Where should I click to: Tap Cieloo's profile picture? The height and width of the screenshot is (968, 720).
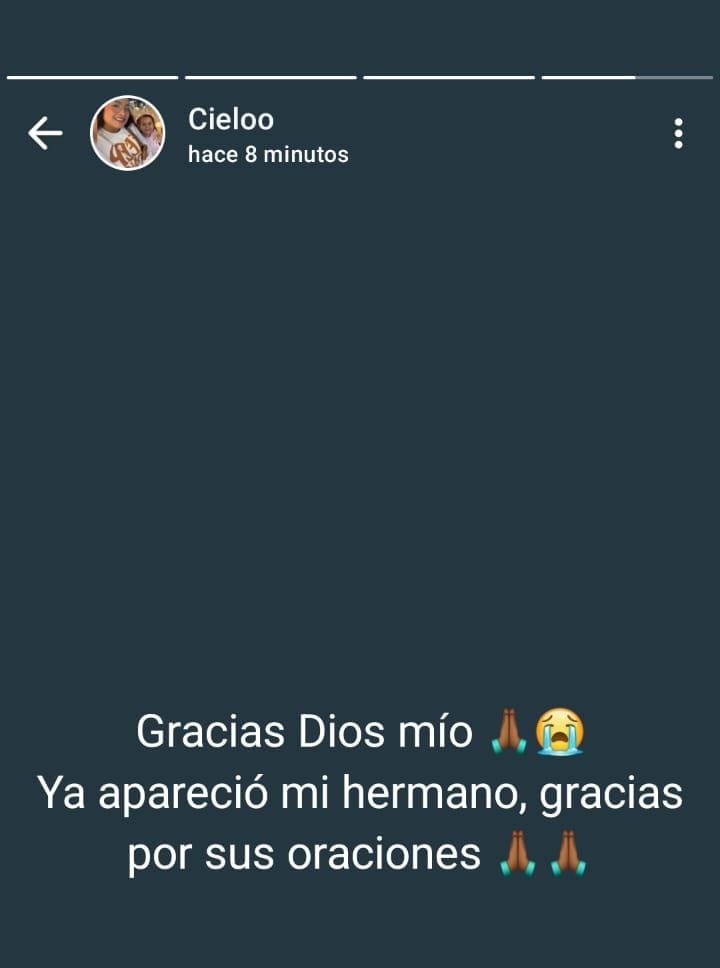point(128,133)
